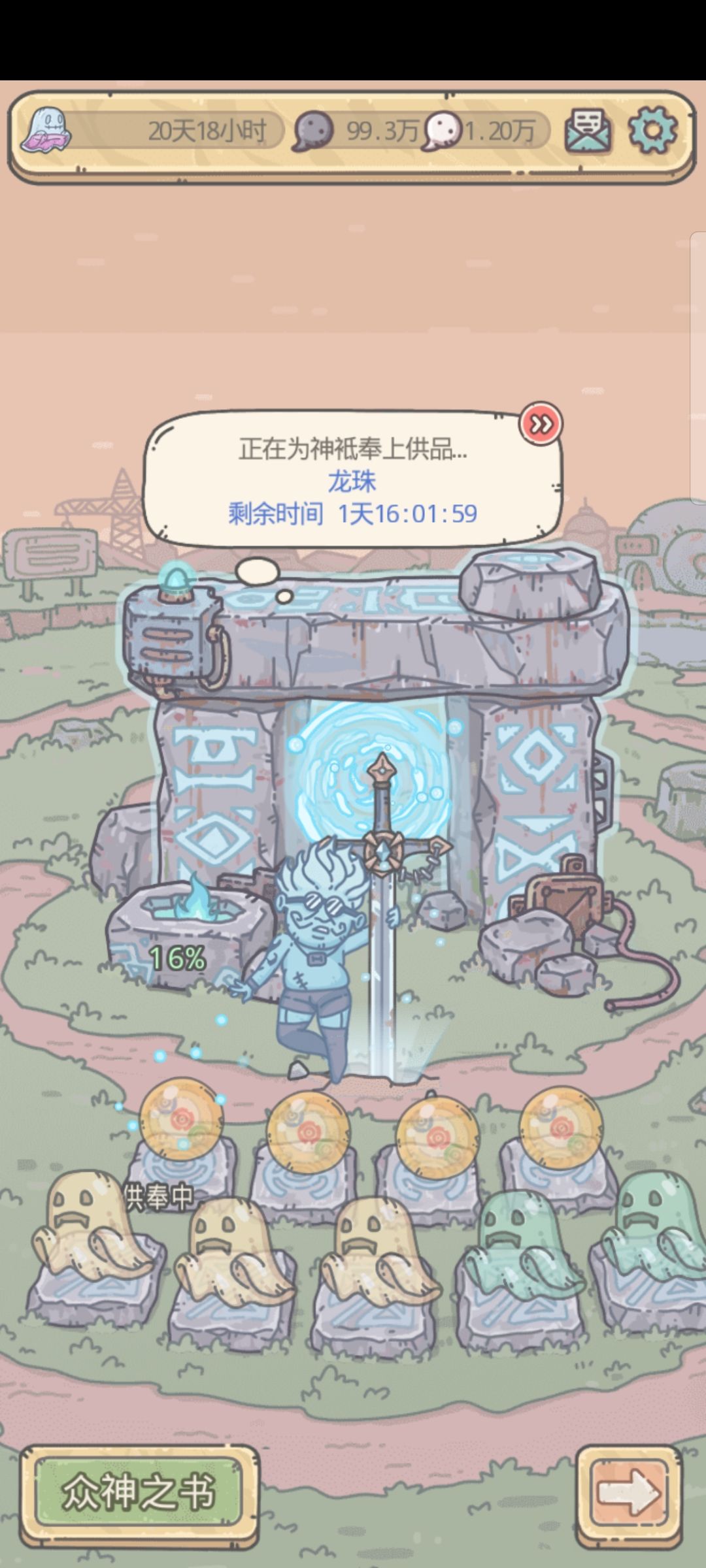The image size is (706, 1568).
Task: Expand the red fast-forward chevron button
Action: pos(541,424)
